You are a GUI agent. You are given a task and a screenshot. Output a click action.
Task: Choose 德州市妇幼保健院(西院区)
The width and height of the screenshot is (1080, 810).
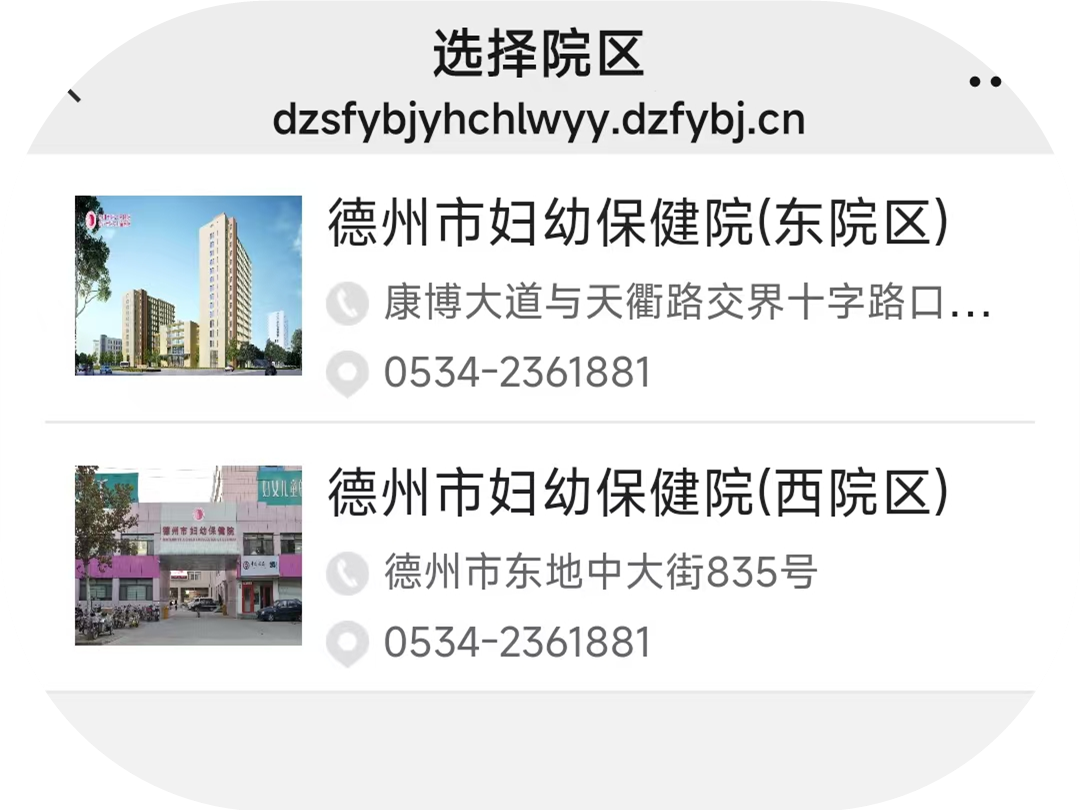[638, 494]
